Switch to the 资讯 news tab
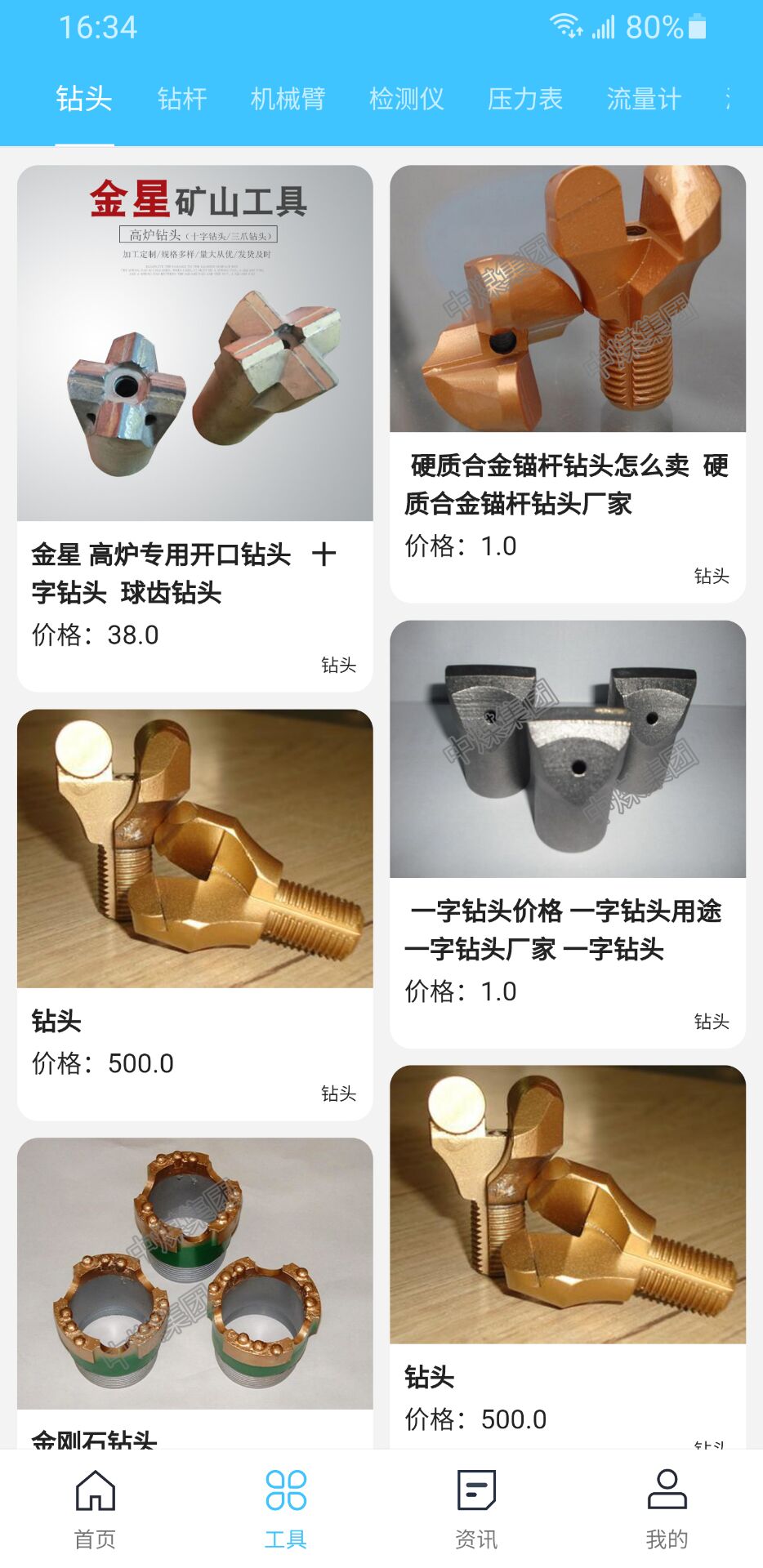The height and width of the screenshot is (1568, 763). (476, 1509)
